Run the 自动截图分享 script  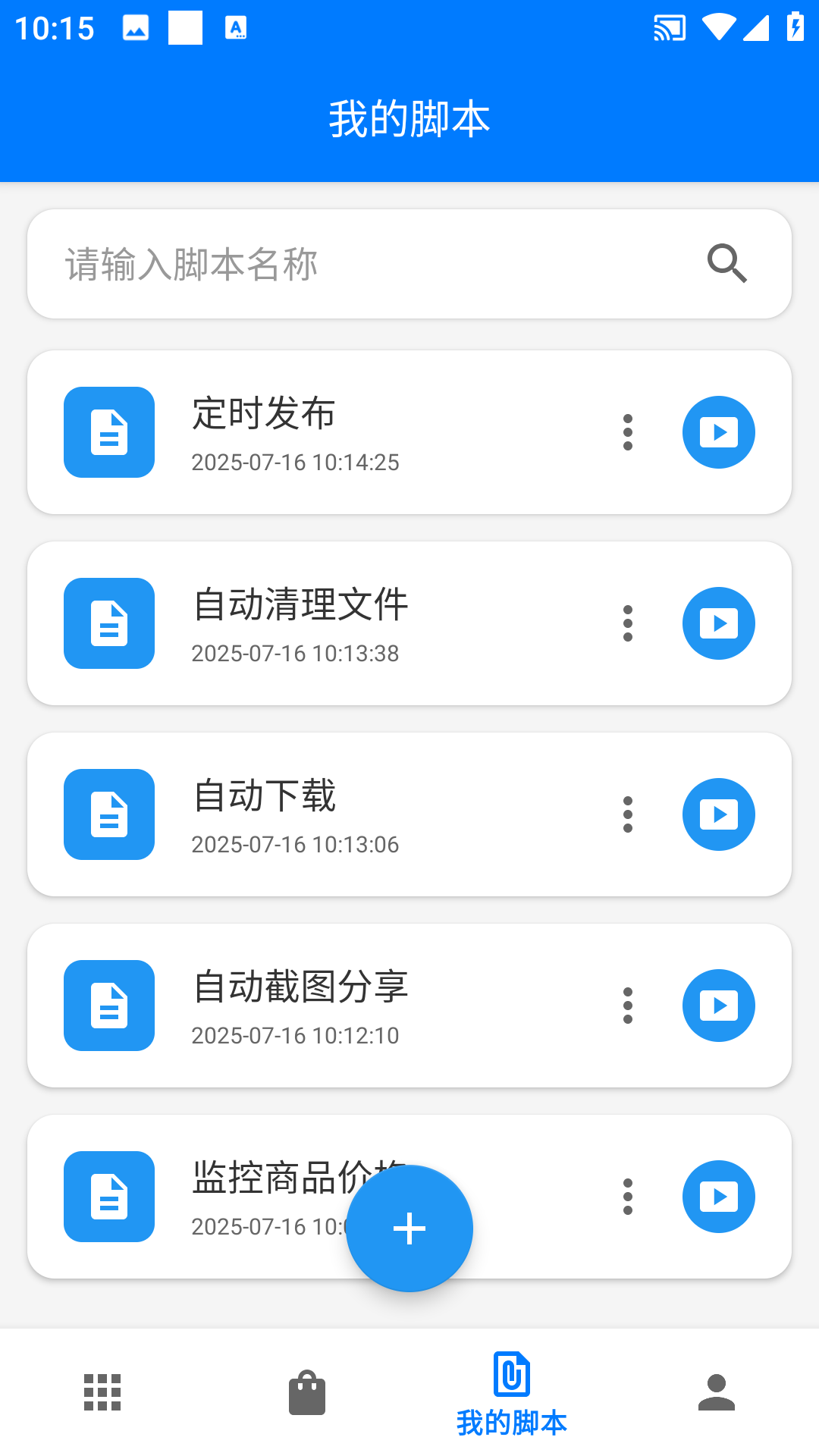coord(718,1005)
